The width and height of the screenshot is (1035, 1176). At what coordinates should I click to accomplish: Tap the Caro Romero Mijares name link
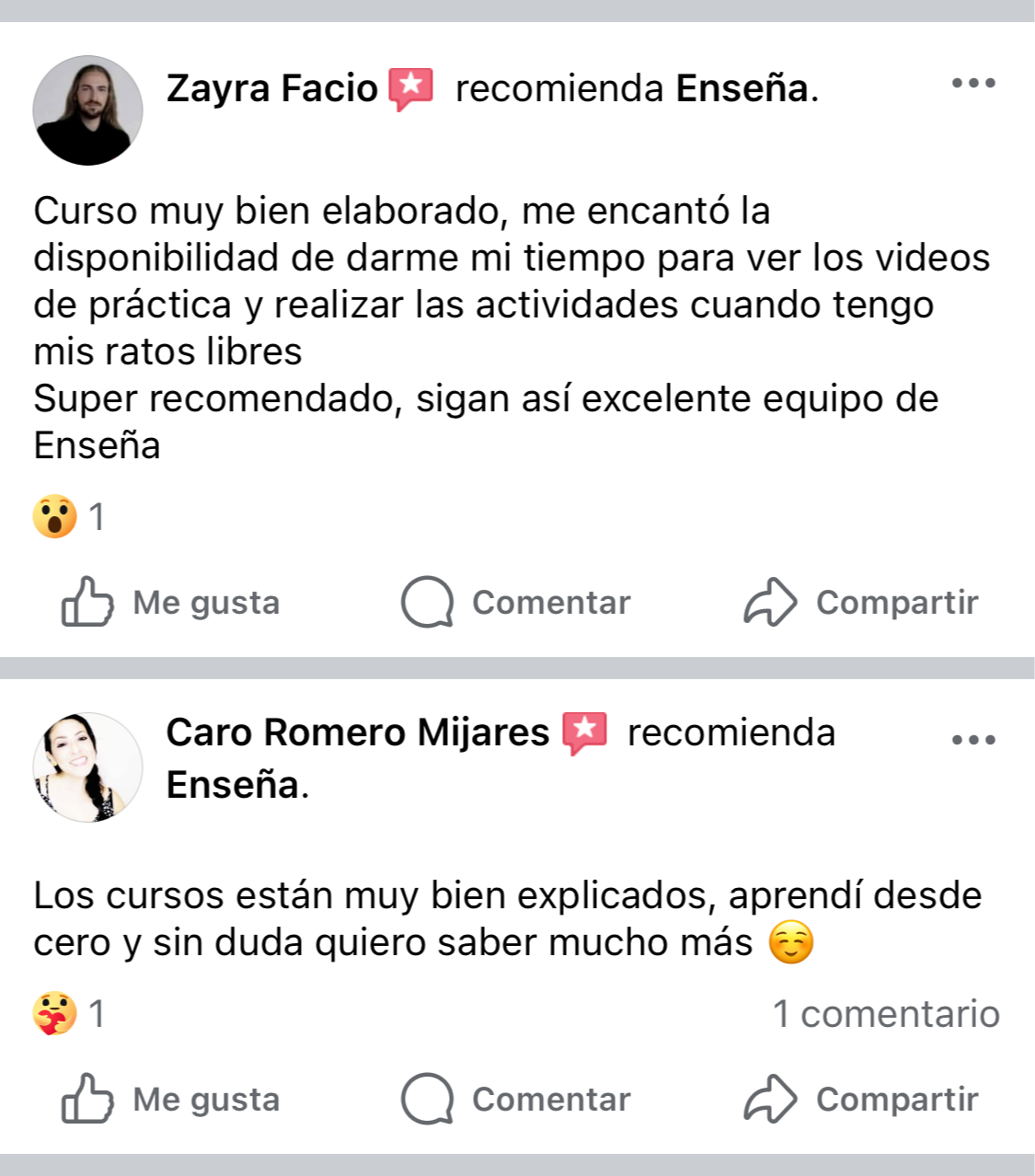(x=357, y=732)
